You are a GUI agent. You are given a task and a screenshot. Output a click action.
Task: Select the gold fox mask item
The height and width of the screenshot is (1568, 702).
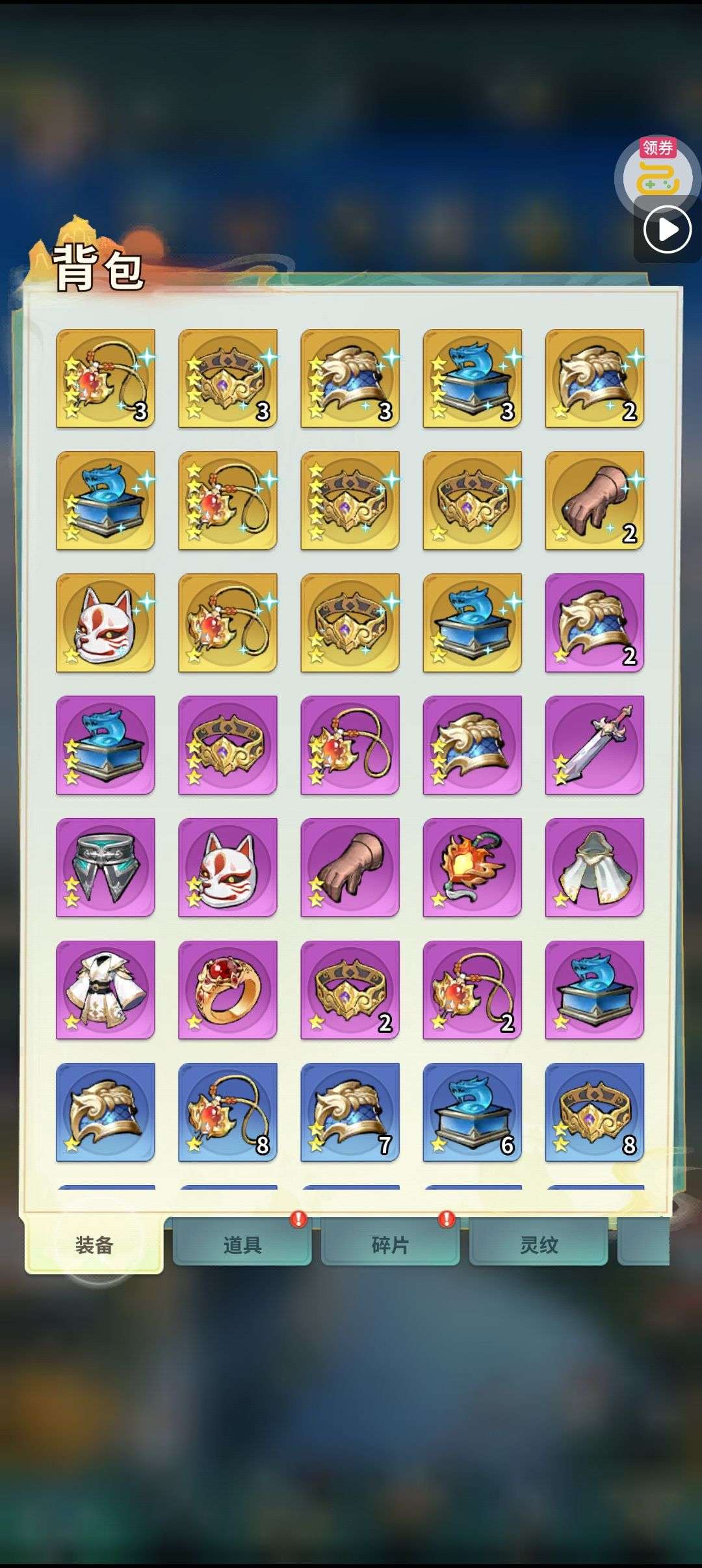point(105,622)
